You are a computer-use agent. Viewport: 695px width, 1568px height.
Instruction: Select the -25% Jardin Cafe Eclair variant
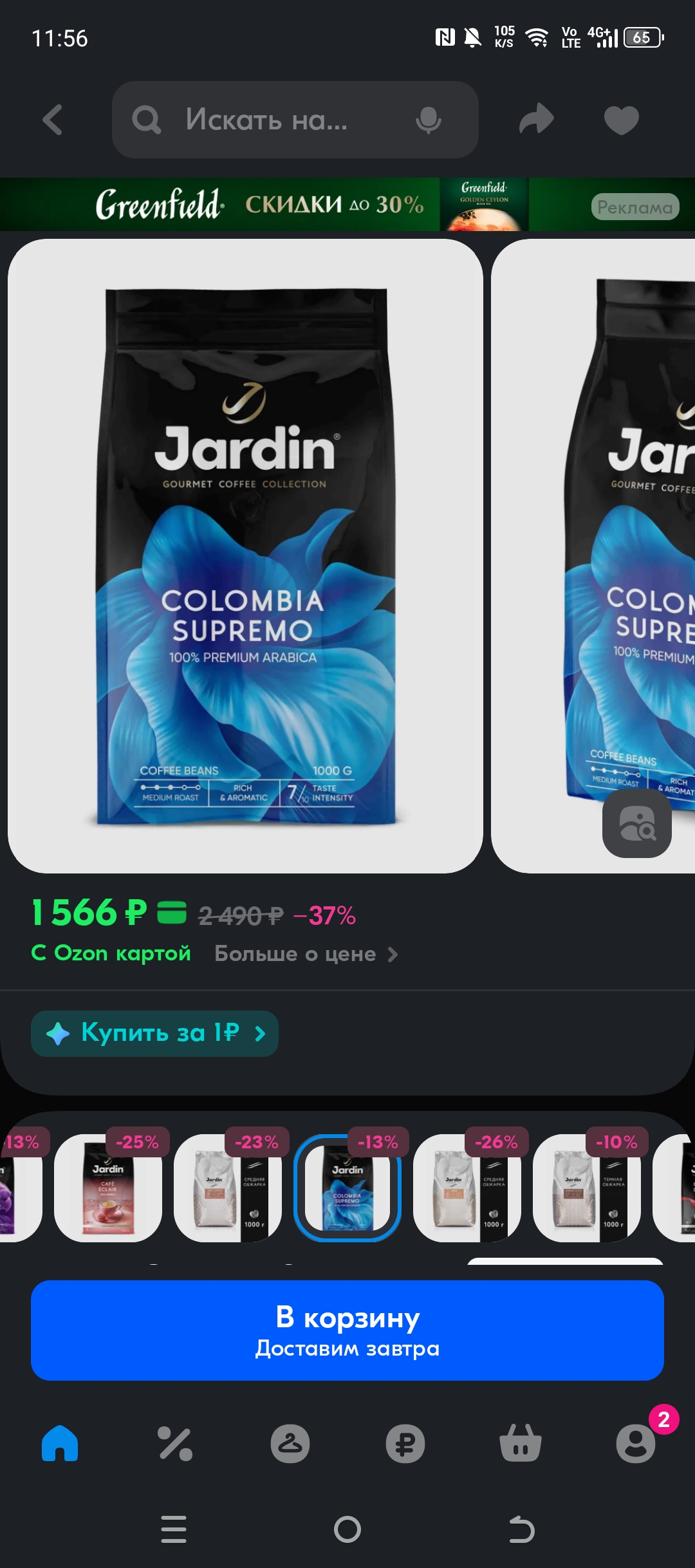click(108, 1188)
